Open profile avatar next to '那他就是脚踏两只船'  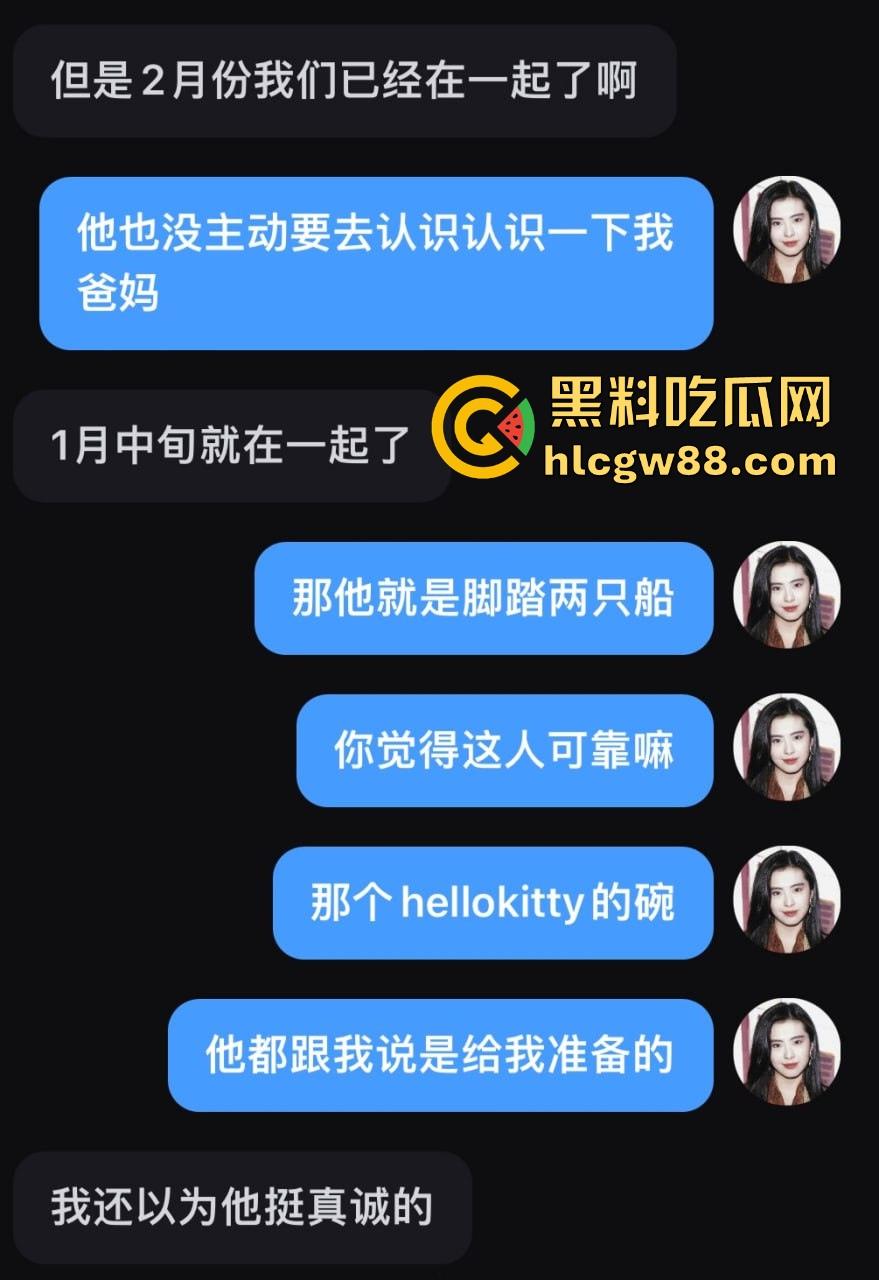(x=790, y=594)
